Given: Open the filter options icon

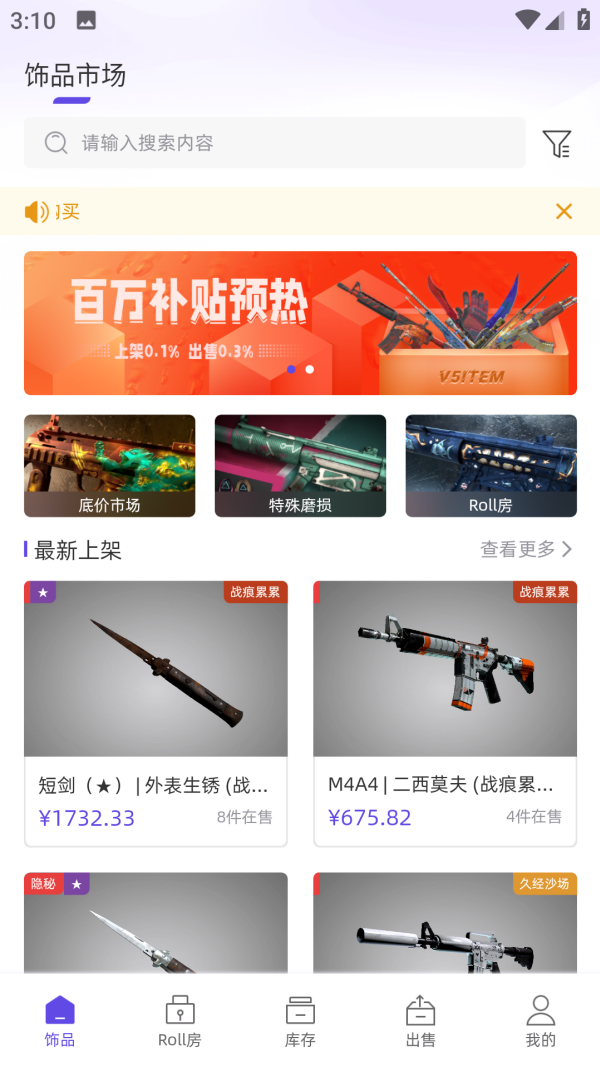Looking at the screenshot, I should [x=557, y=144].
